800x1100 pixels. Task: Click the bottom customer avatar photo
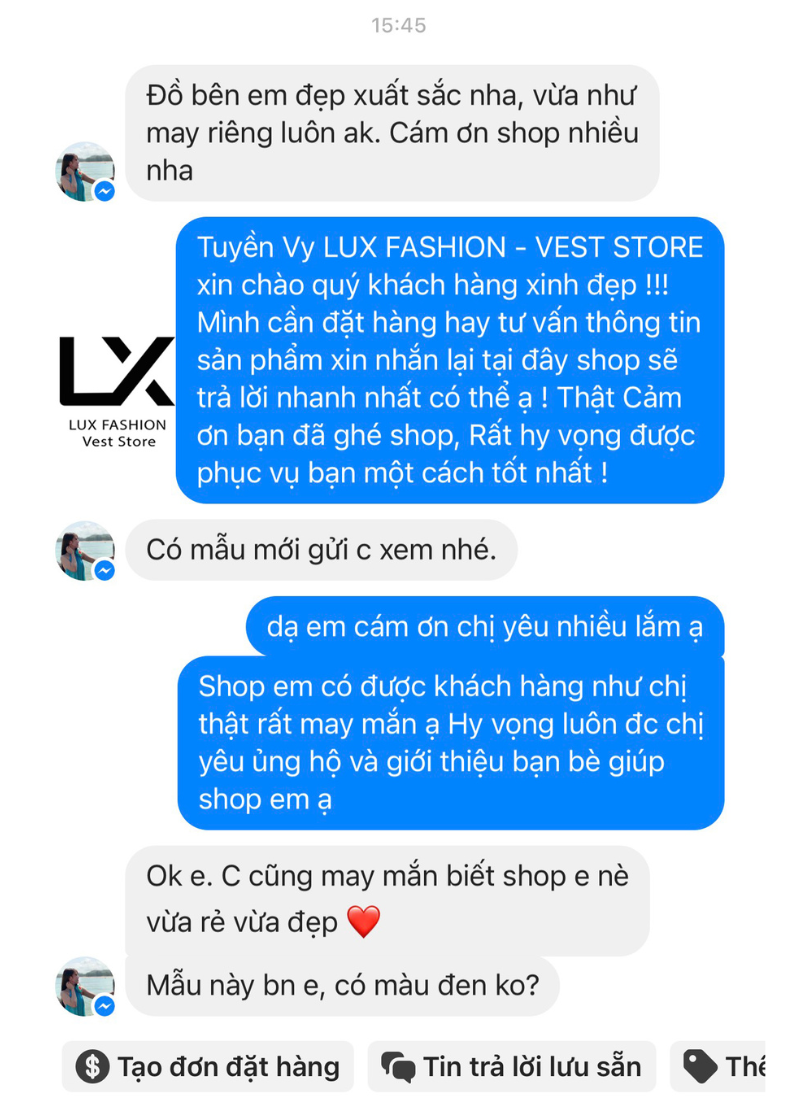[84, 988]
